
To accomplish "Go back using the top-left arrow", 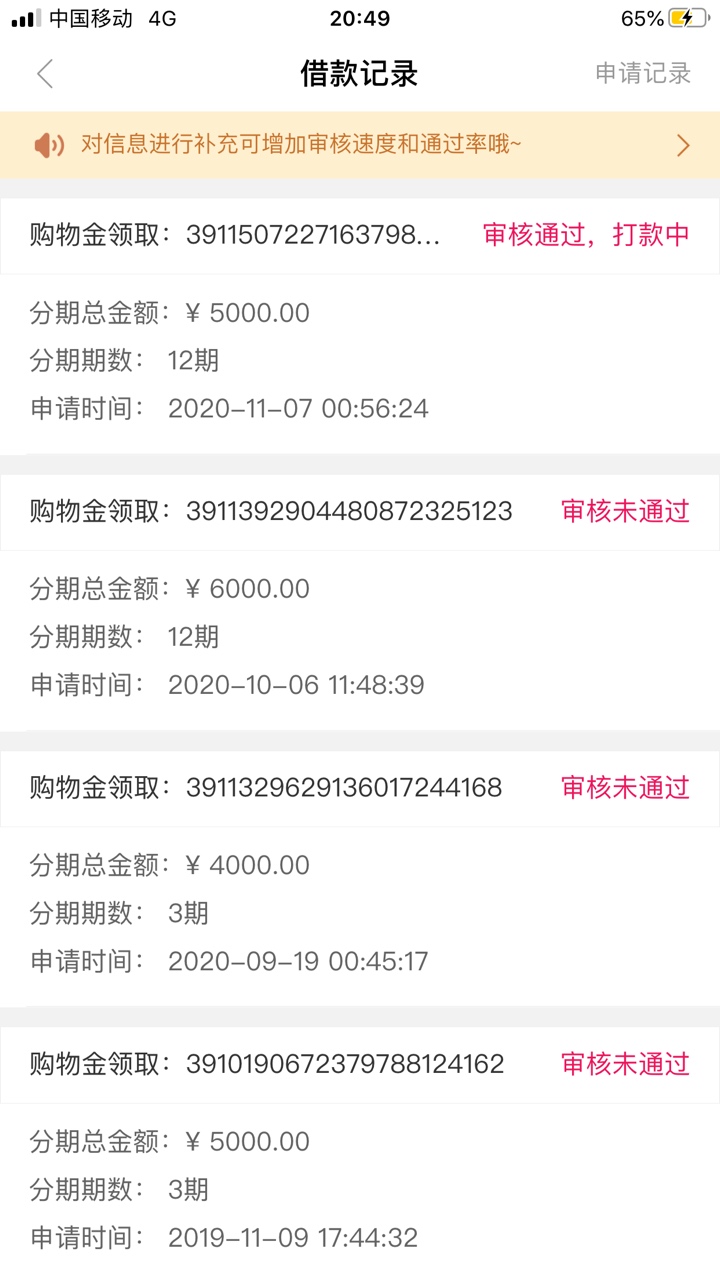I will [x=45, y=74].
